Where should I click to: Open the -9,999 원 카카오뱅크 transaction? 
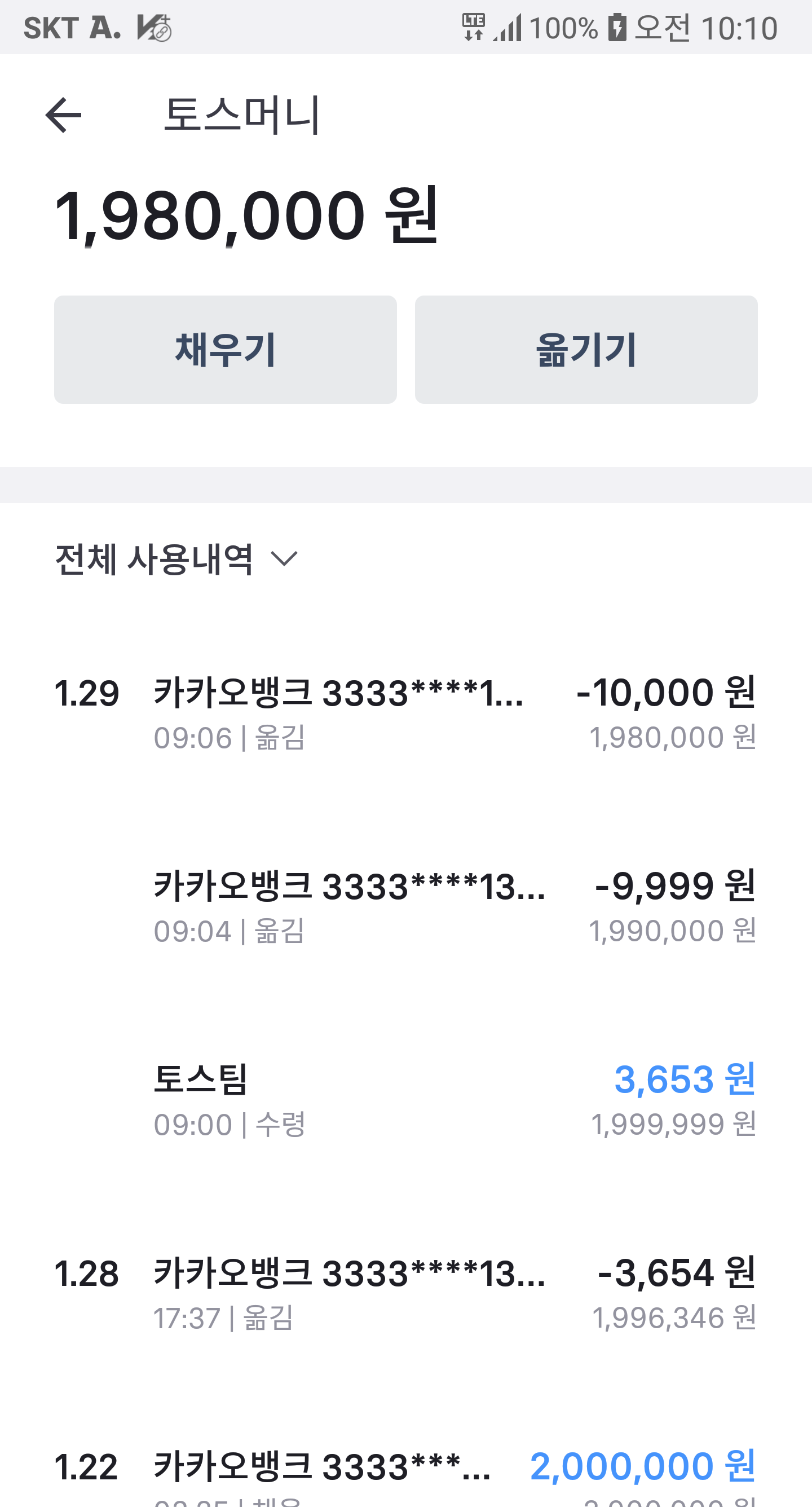tap(405, 906)
